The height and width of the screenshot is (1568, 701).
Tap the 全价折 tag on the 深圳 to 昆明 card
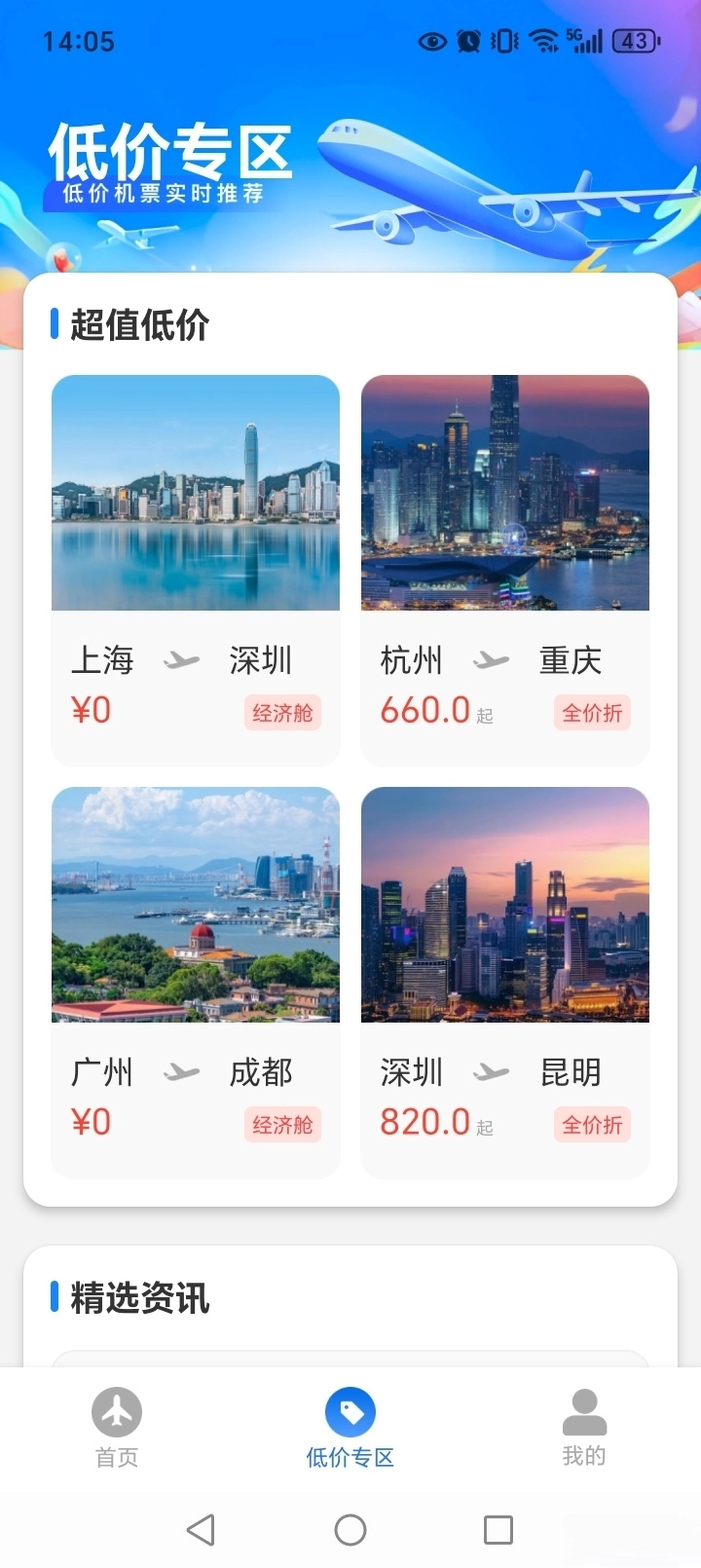tap(592, 1125)
